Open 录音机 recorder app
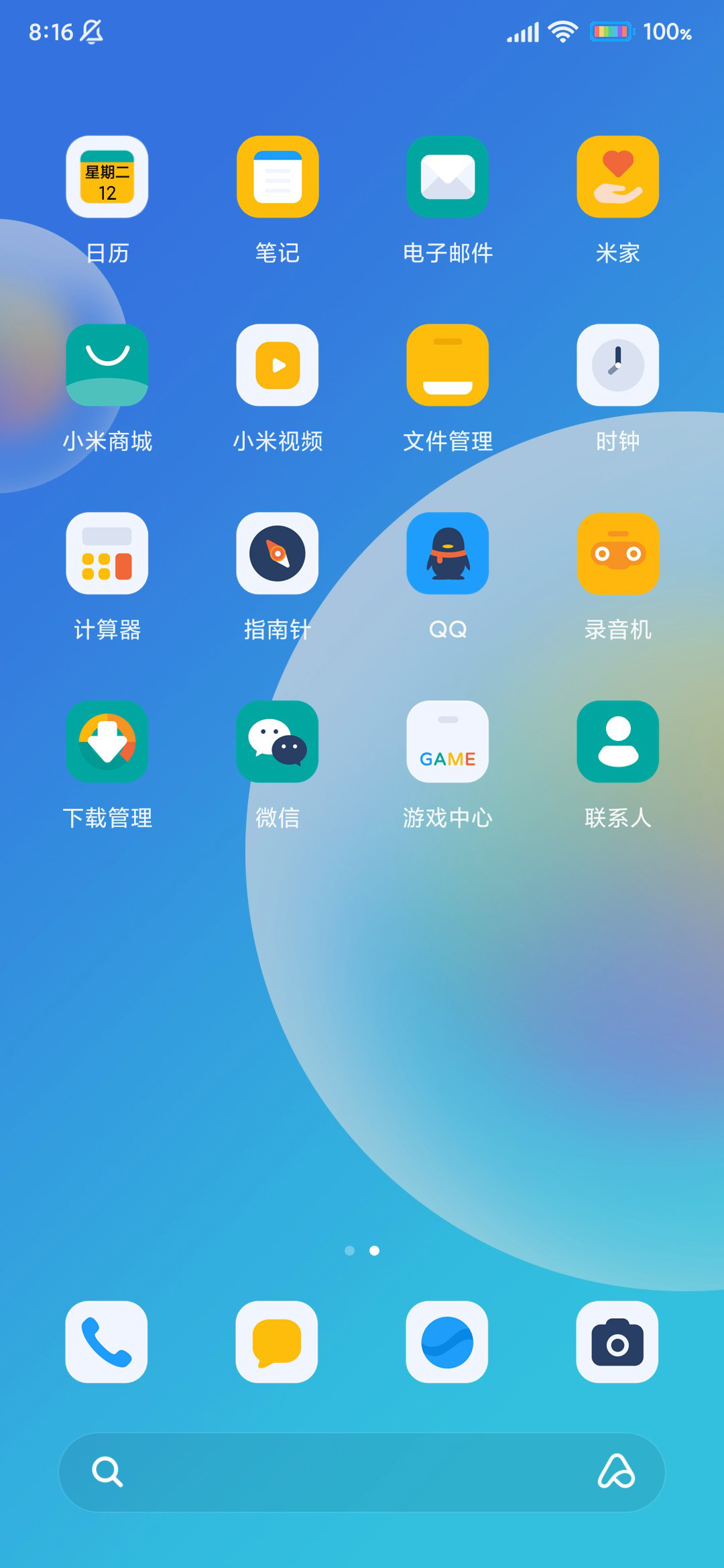This screenshot has height=1568, width=724. (x=618, y=553)
